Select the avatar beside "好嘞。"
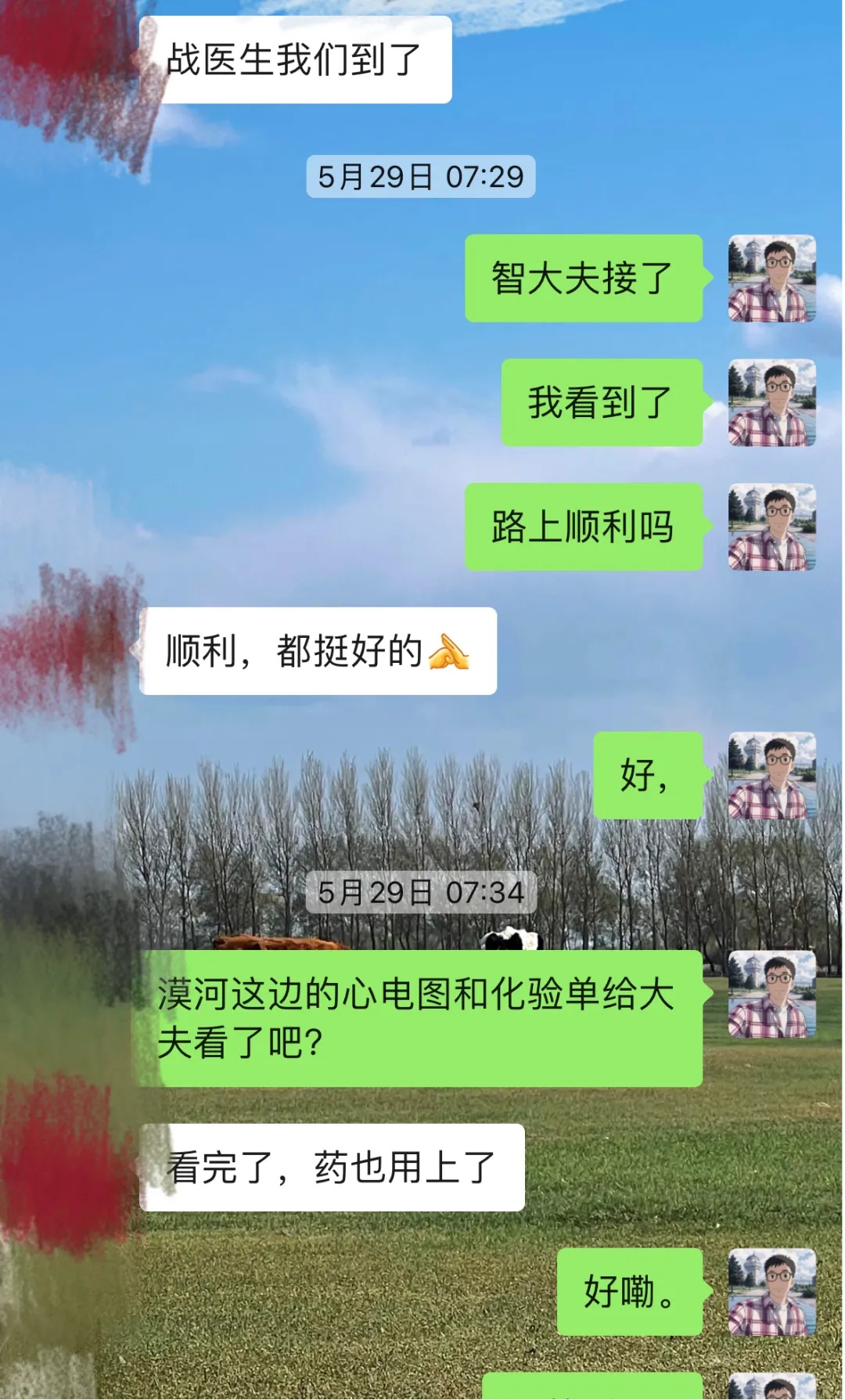 click(771, 1292)
